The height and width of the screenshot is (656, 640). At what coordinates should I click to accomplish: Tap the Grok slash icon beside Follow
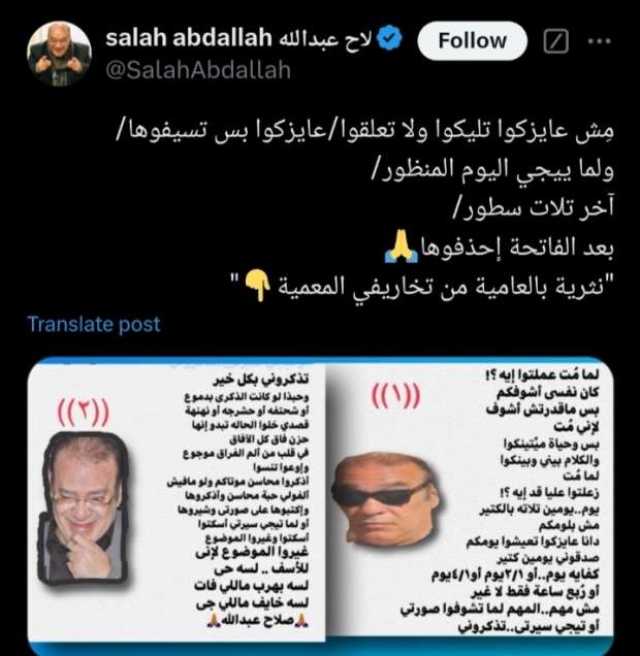click(x=554, y=41)
